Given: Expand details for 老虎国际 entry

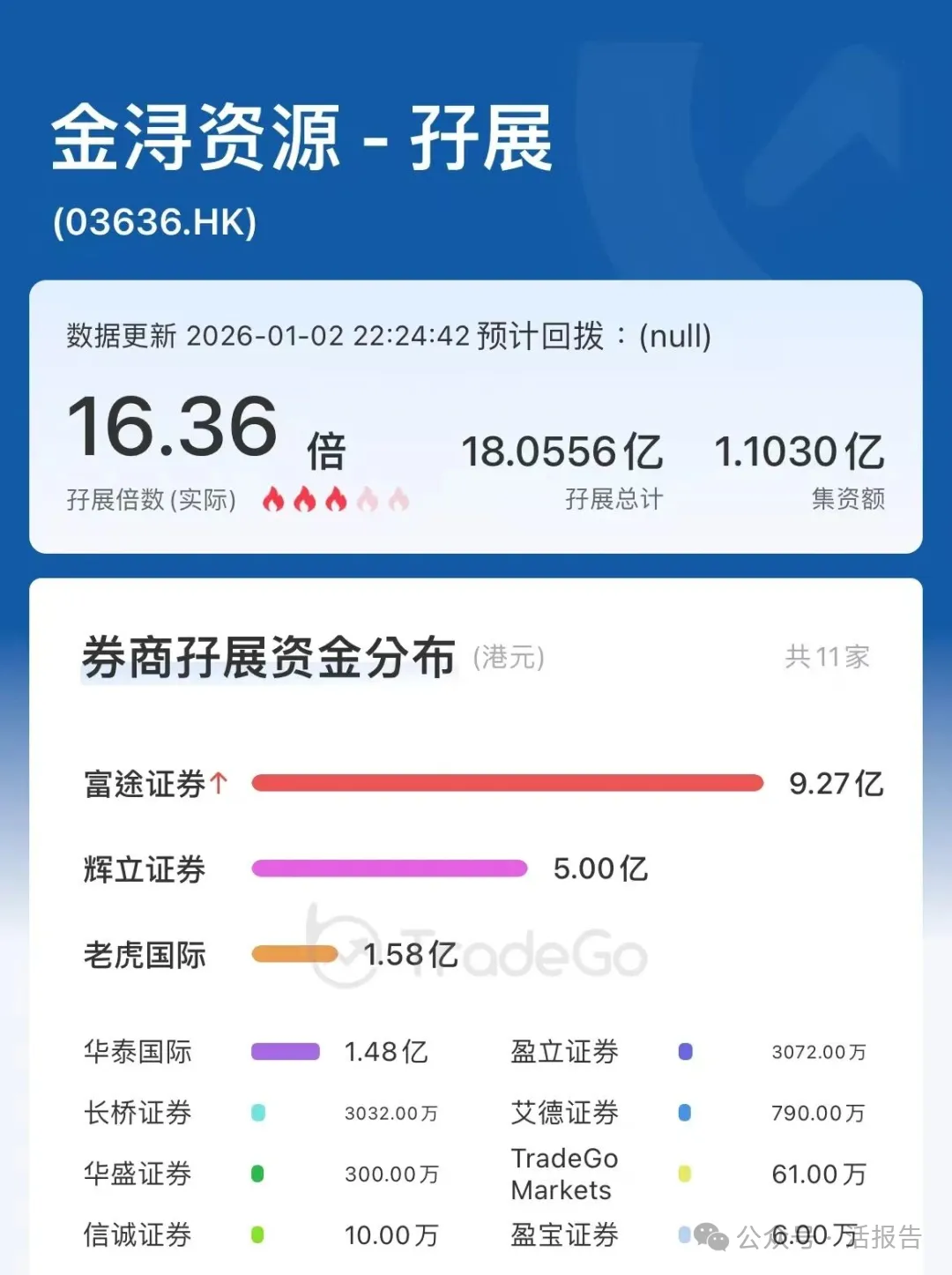Looking at the screenshot, I should click(x=144, y=955).
